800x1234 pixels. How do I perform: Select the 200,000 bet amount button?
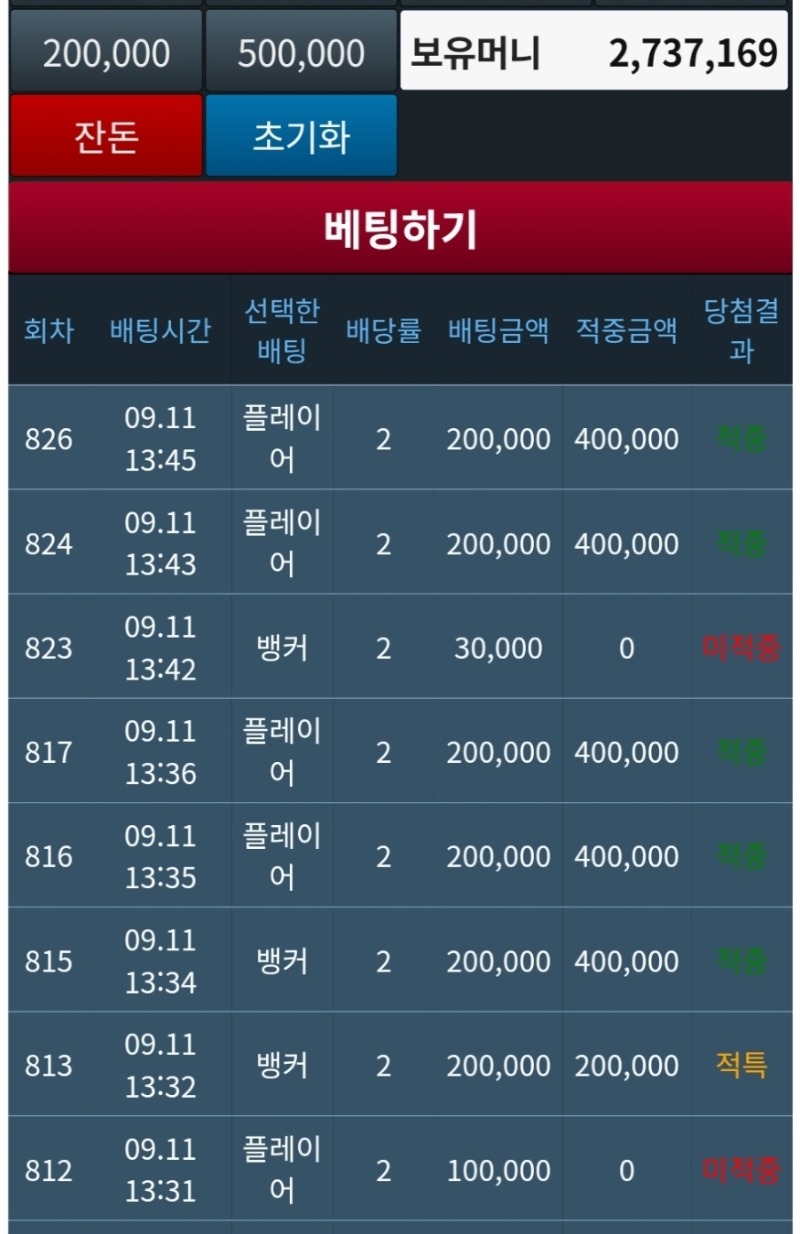point(106,52)
